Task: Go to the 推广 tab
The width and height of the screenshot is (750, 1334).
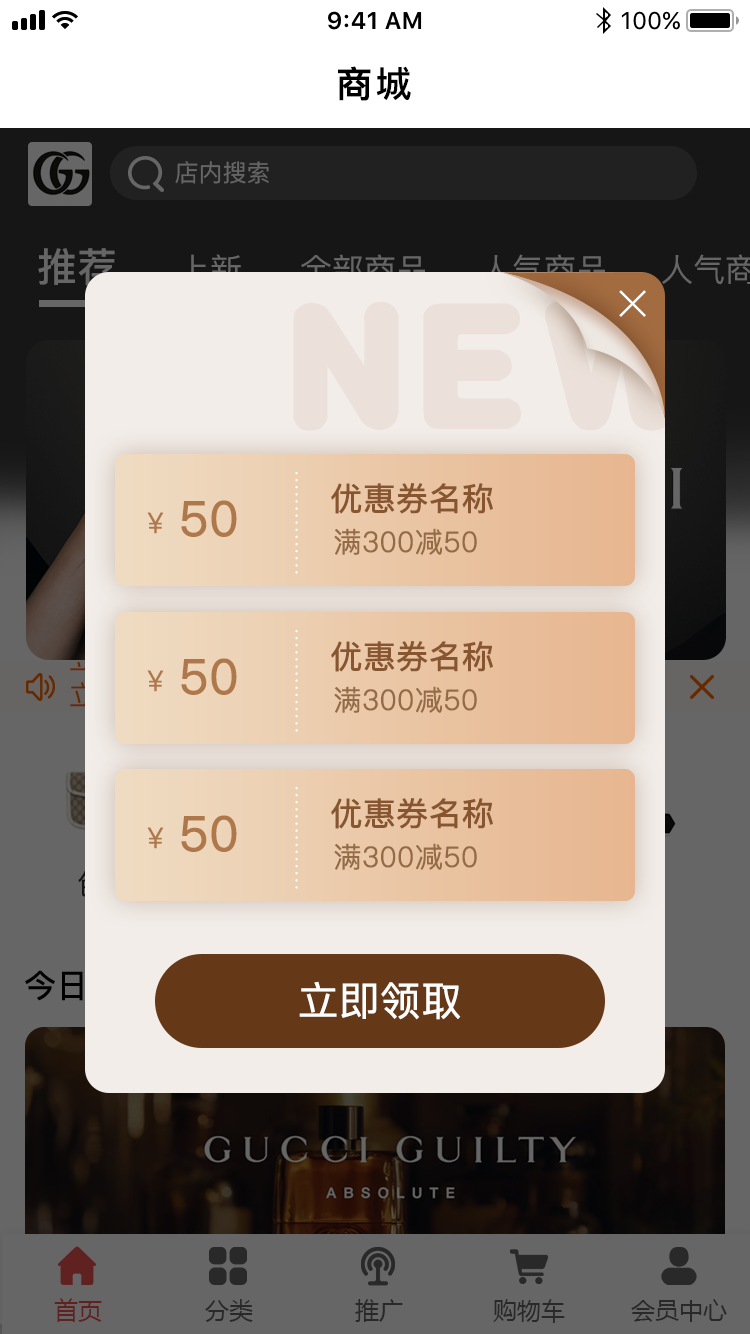Action: 378,1284
